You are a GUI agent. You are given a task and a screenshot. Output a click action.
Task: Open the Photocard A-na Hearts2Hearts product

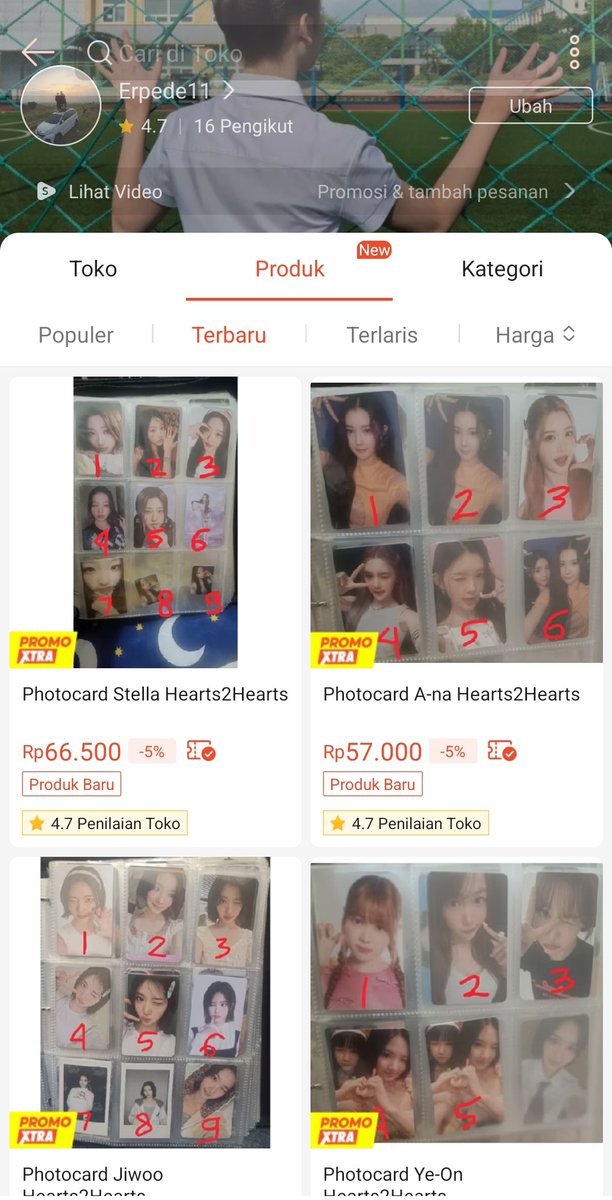[456, 609]
